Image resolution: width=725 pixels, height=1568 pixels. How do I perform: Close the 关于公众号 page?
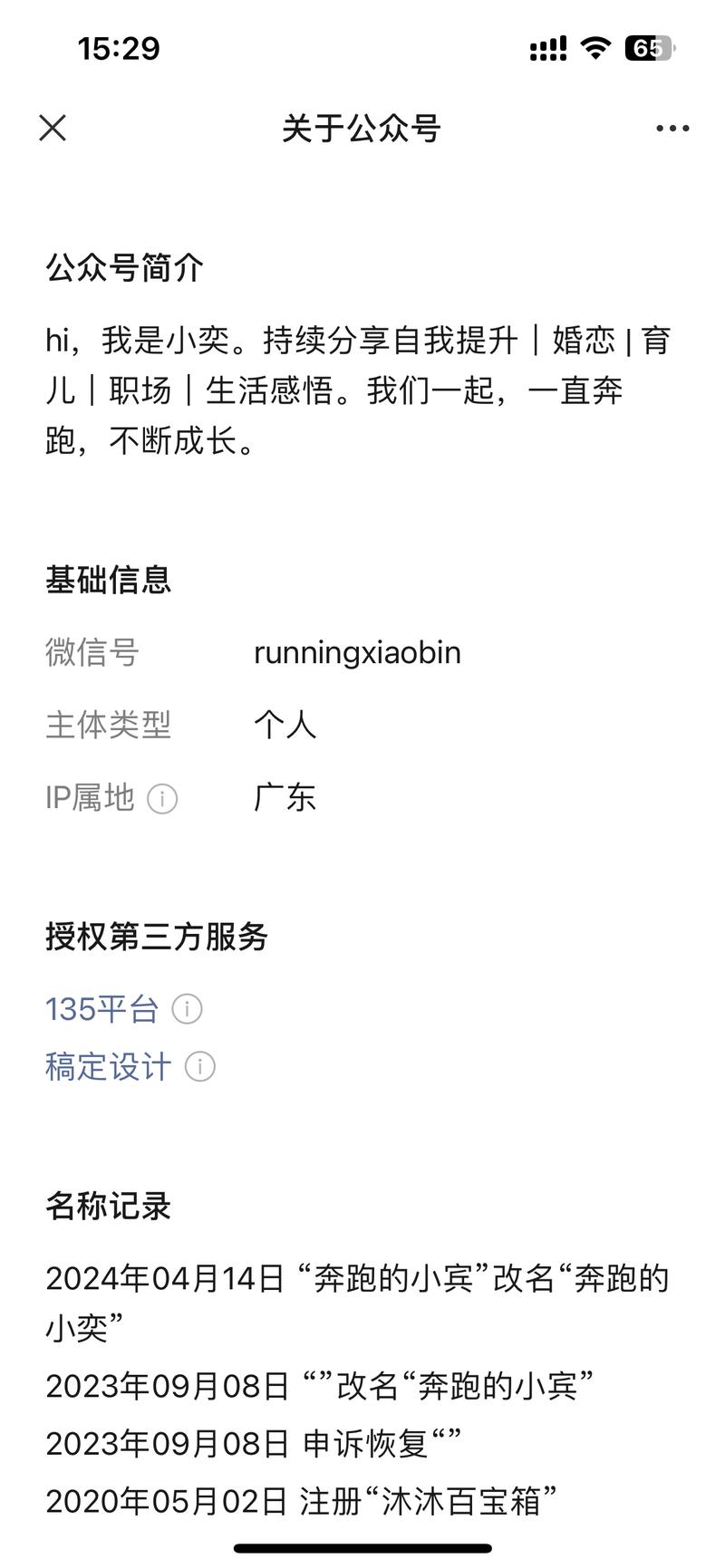[53, 128]
